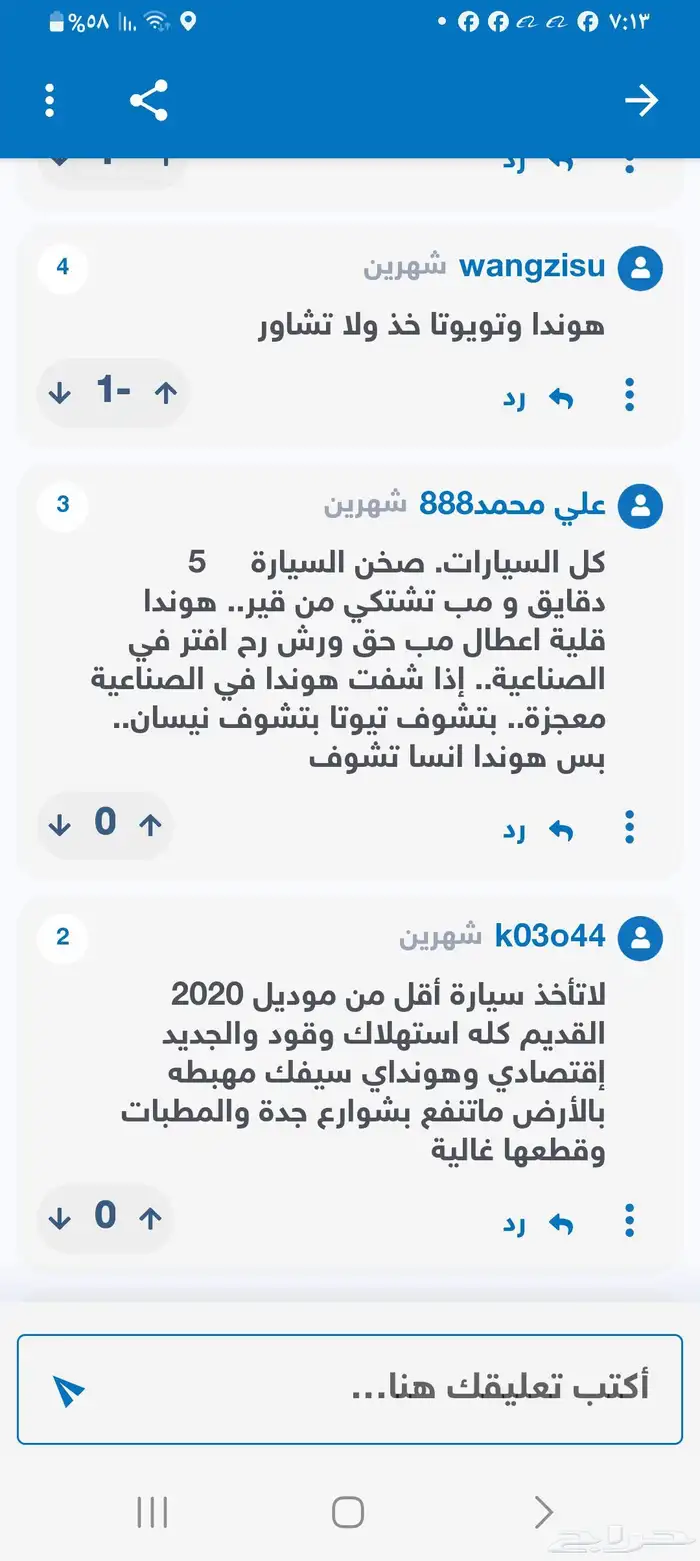Reply to wangzisu's comment

(538, 399)
